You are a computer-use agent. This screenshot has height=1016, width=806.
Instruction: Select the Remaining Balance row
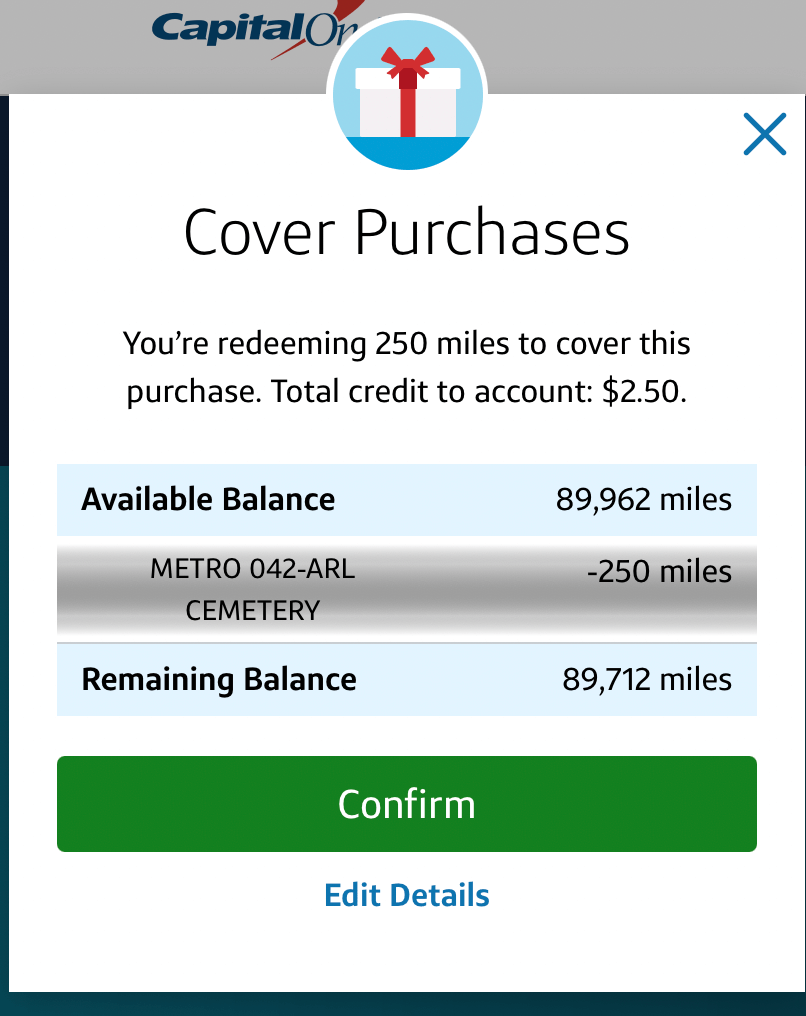click(x=406, y=679)
